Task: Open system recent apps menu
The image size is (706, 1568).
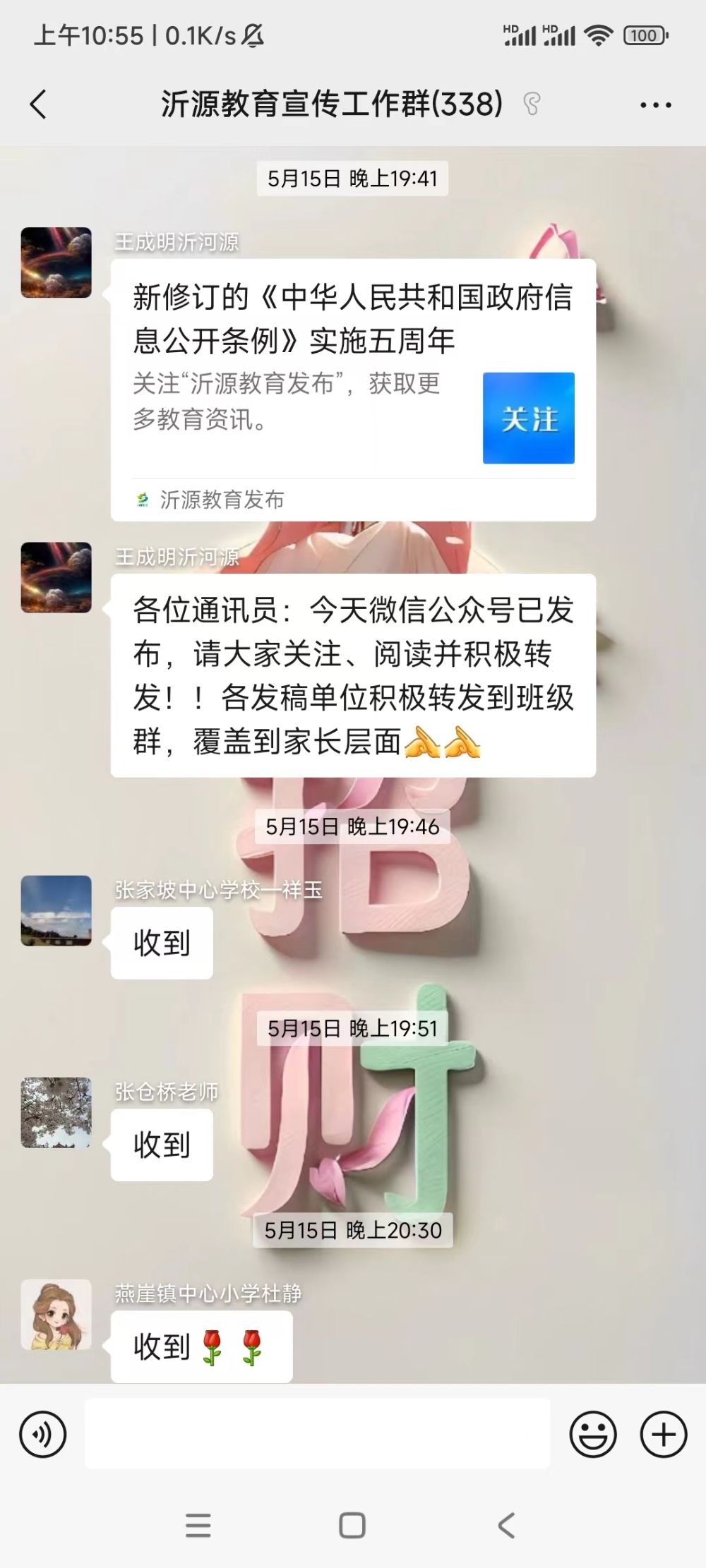Action: coord(198,1525)
